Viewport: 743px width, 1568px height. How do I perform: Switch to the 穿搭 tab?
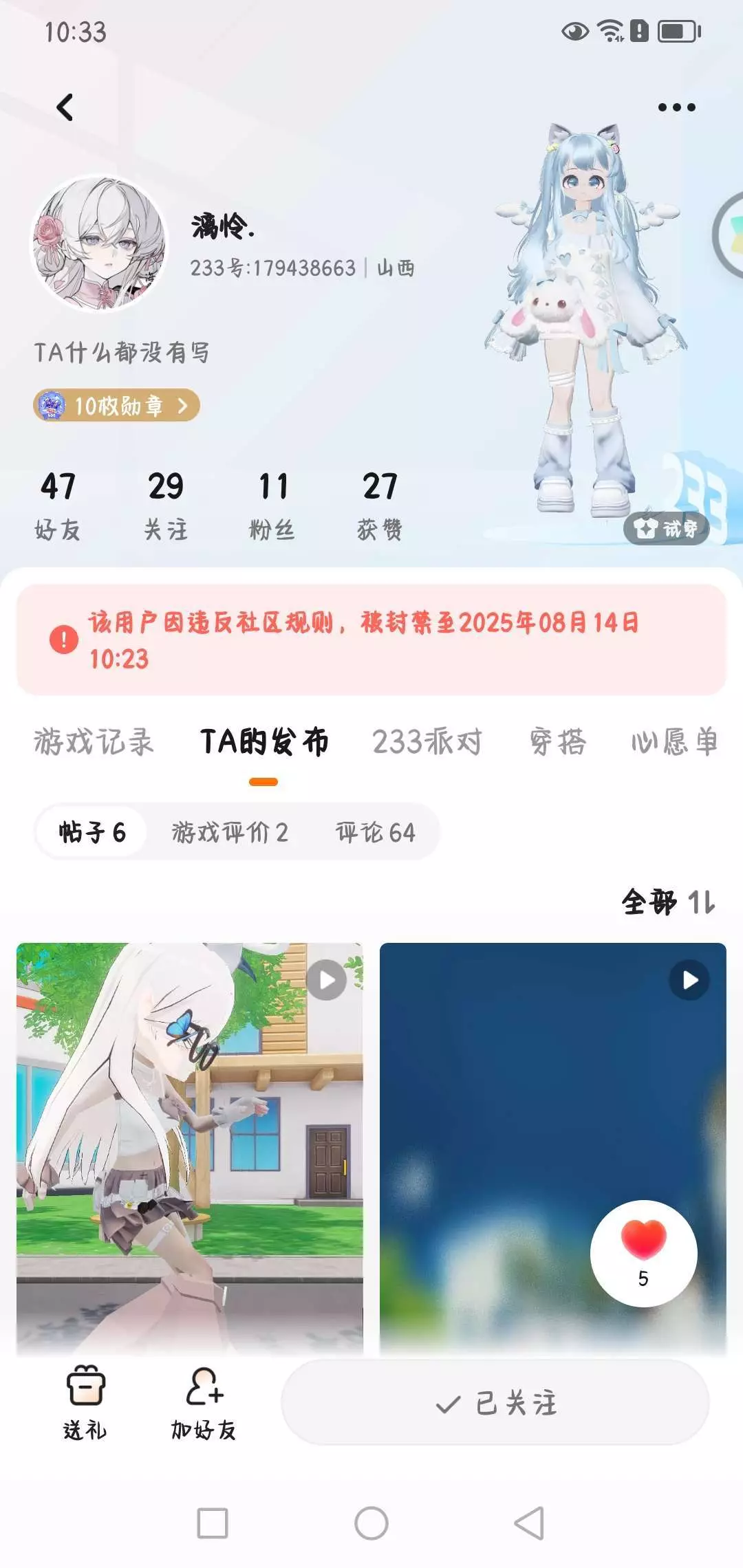click(x=558, y=742)
